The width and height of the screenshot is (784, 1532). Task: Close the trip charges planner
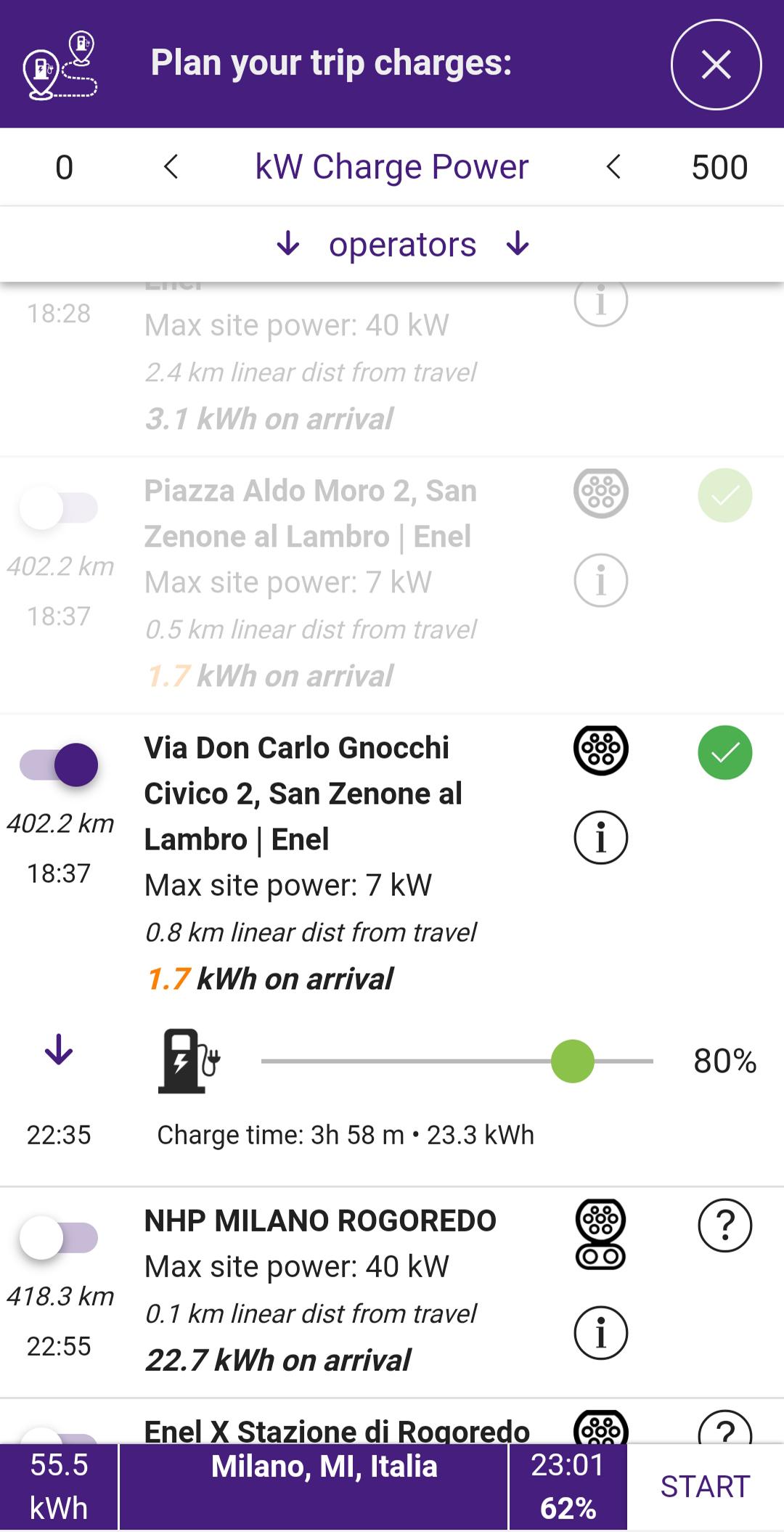716,65
